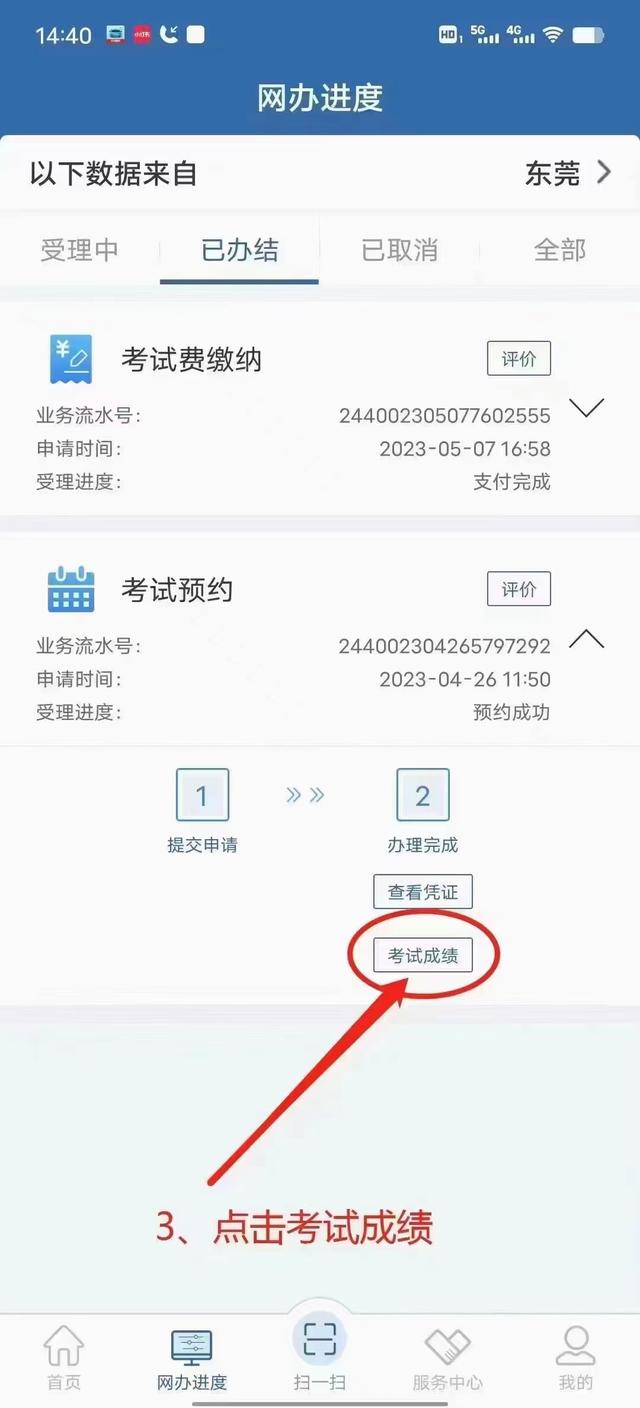Tap 评价 on 考试预约 card
Screen dimensions: 640x1408
[x=518, y=589]
